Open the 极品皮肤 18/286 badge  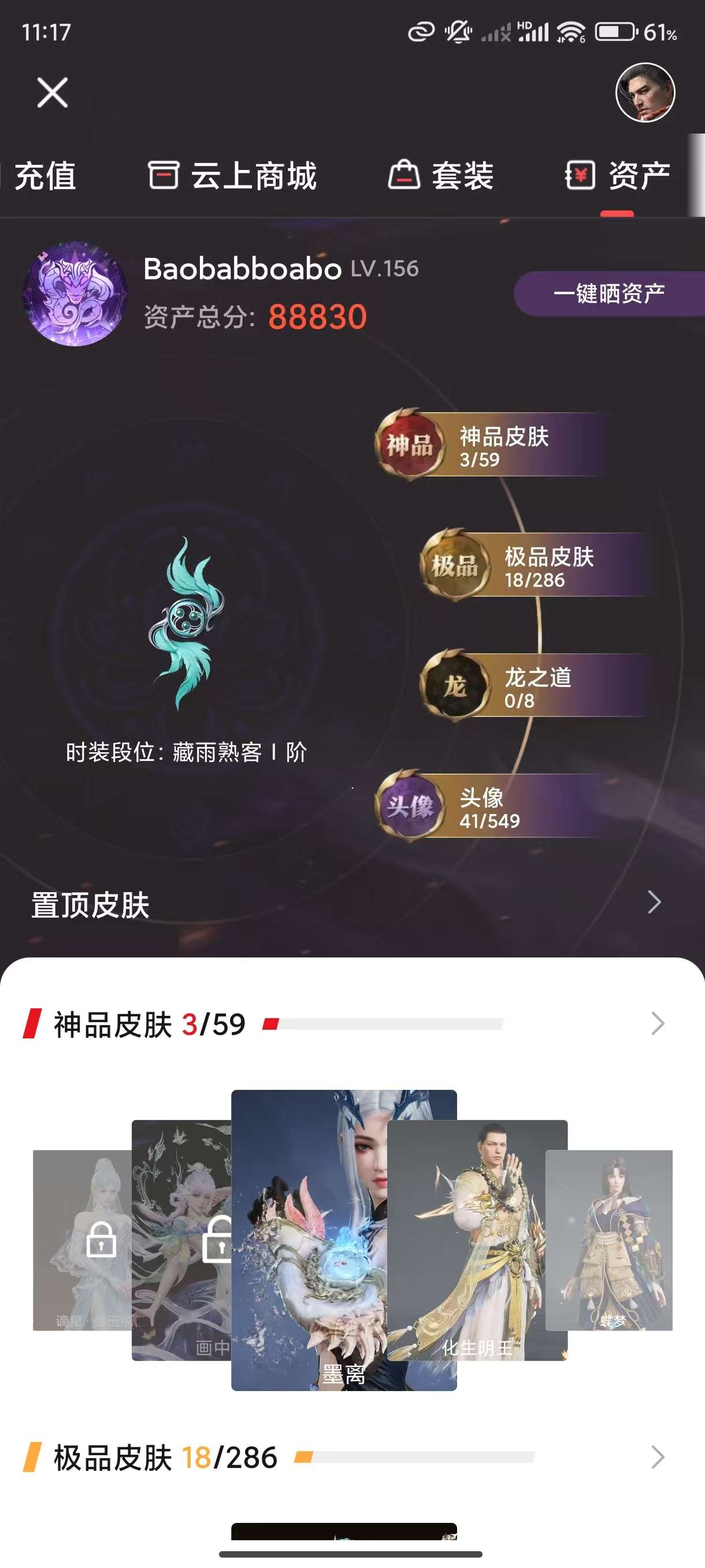pyautogui.click(x=529, y=565)
